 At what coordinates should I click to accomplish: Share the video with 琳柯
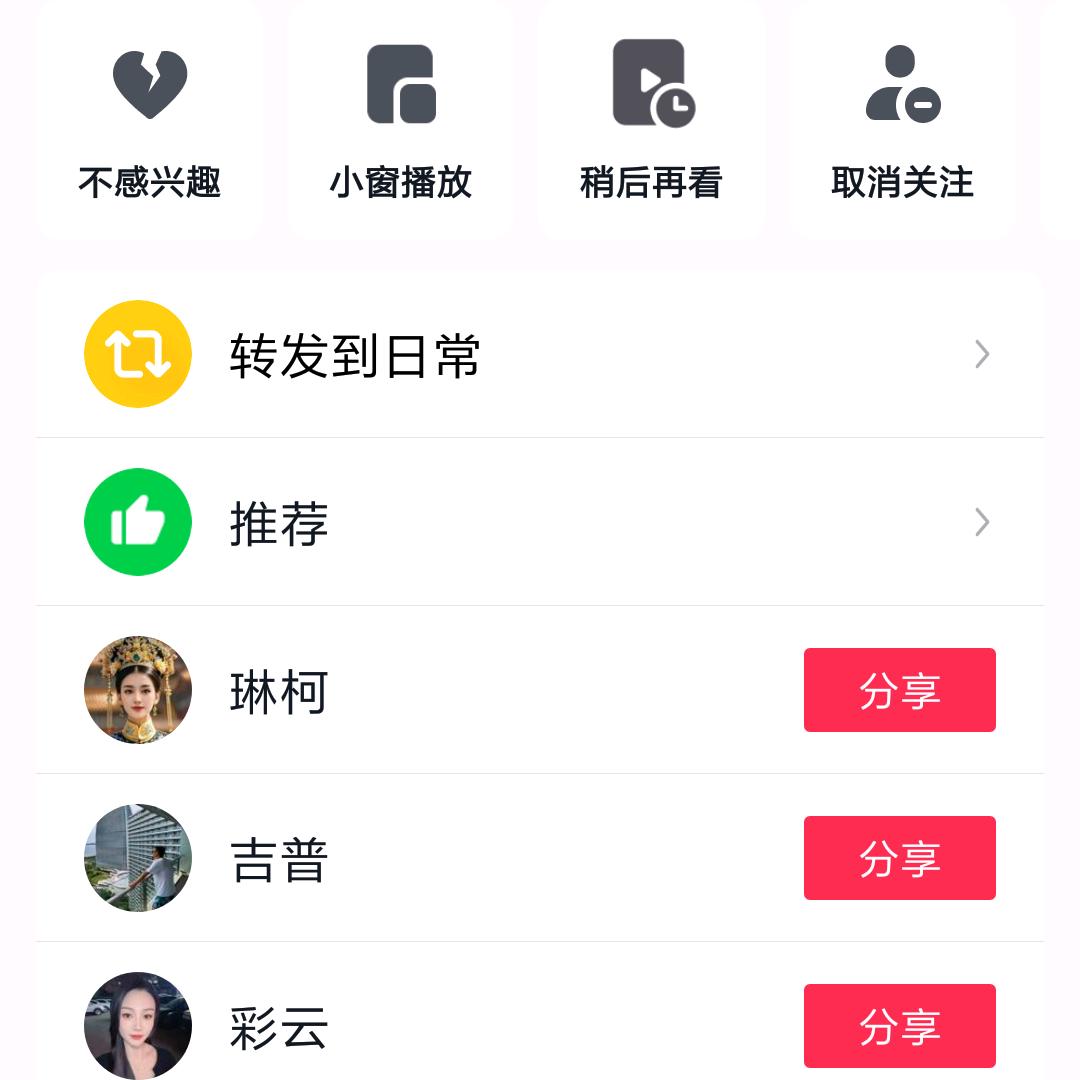(899, 690)
